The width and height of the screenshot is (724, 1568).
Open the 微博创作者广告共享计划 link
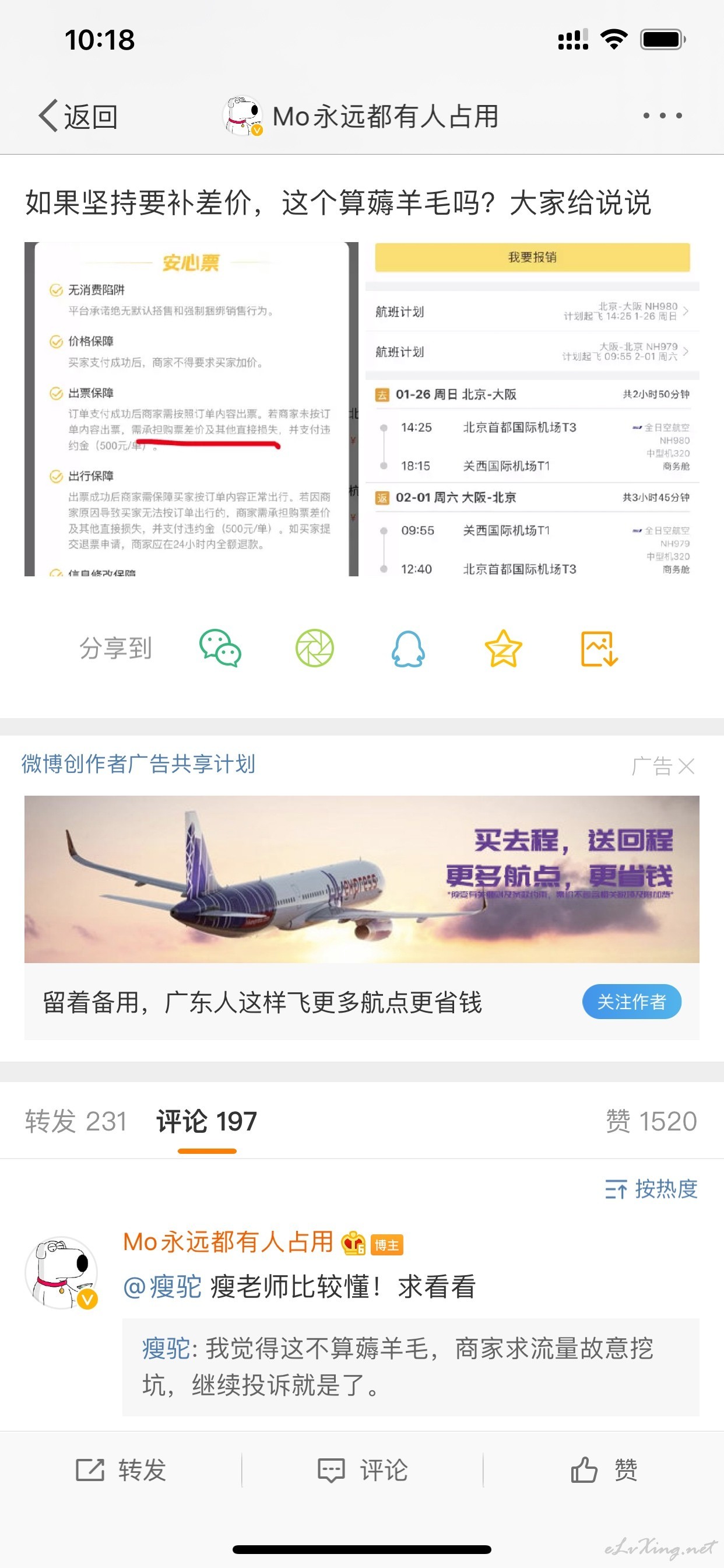tap(138, 764)
